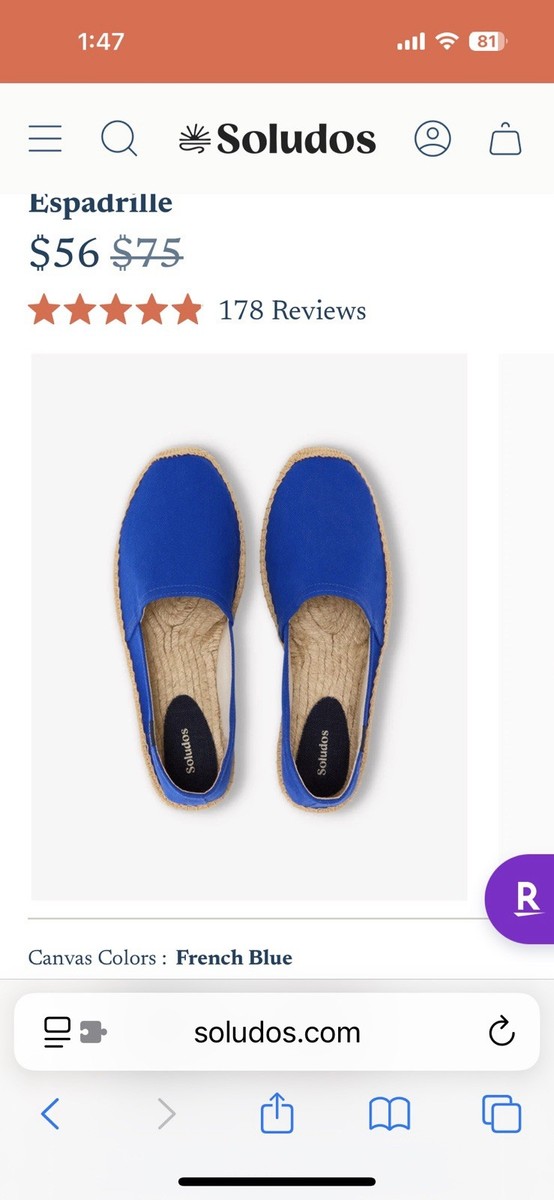The image size is (554, 1200).
Task: Tap the soludos.com address bar
Action: [277, 1032]
